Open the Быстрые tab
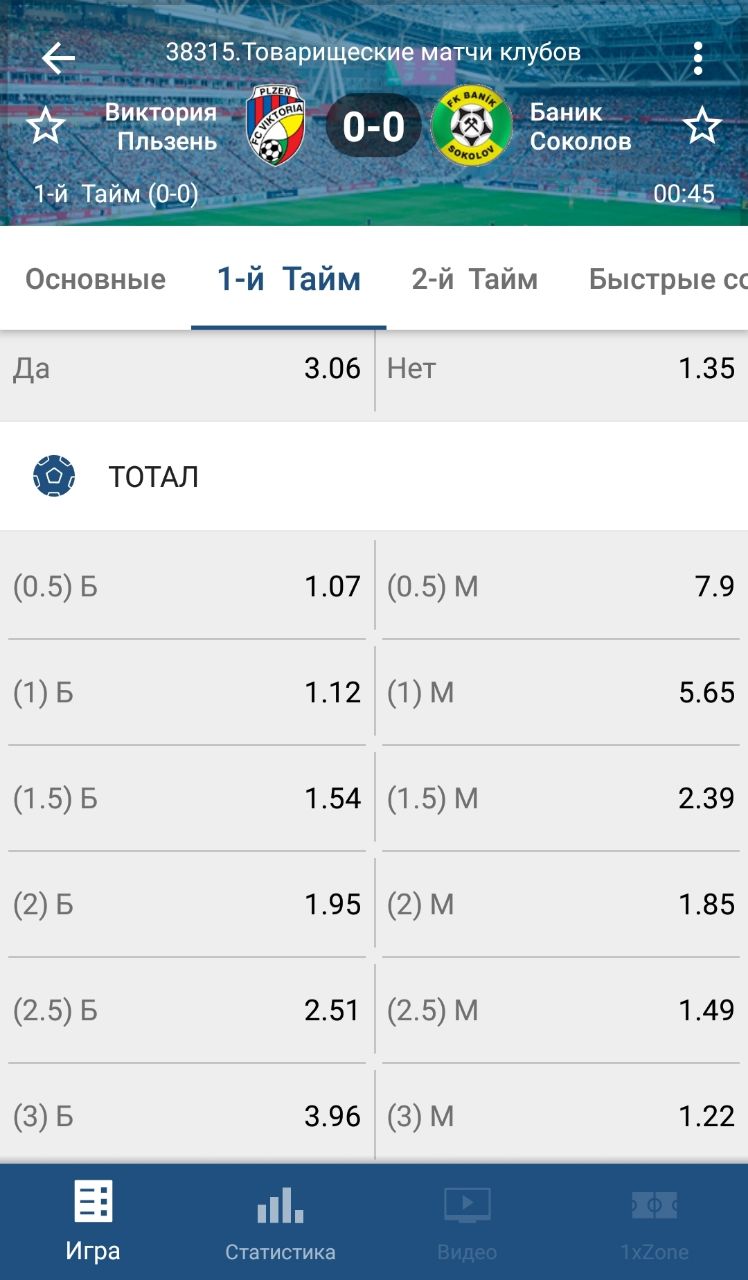Image resolution: width=748 pixels, height=1280 pixels. [x=668, y=279]
